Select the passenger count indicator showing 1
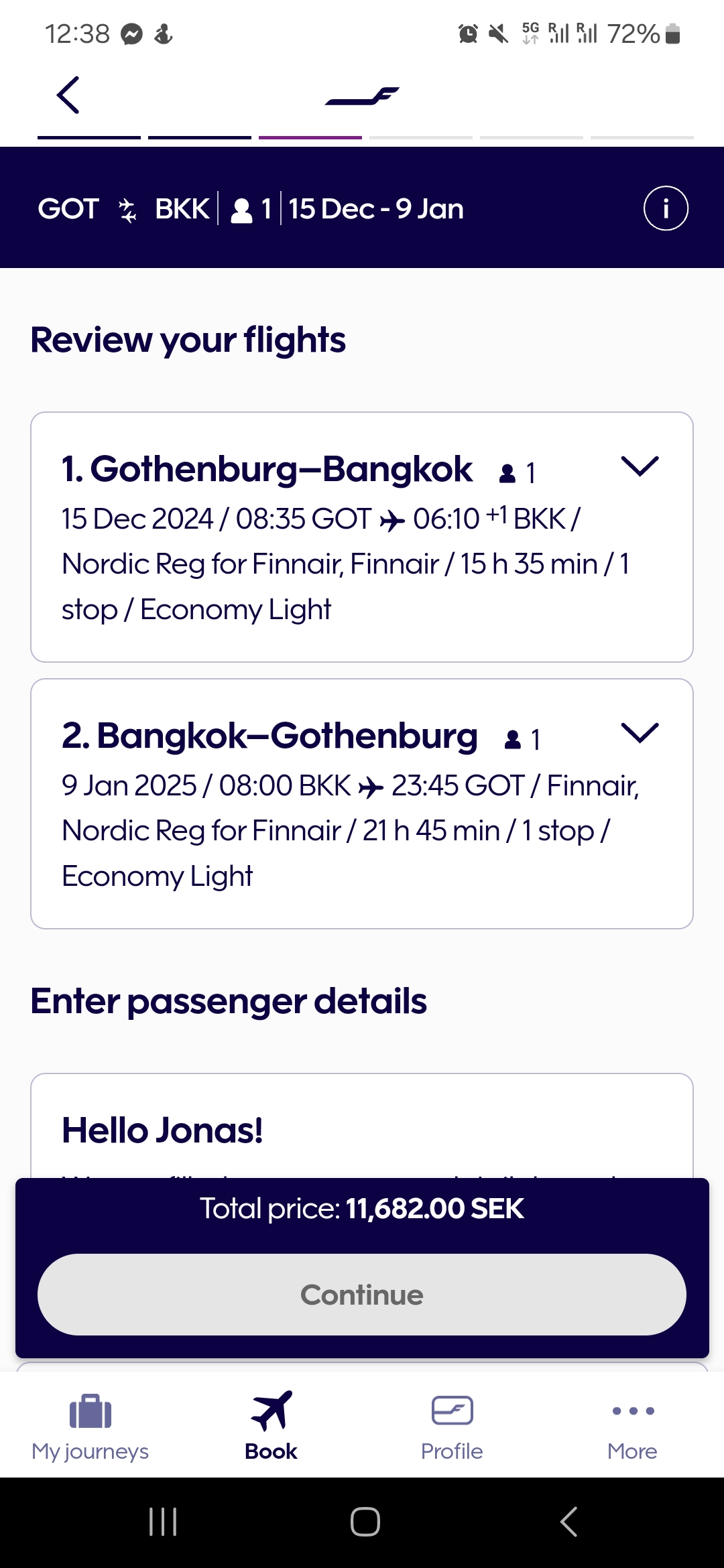 click(x=253, y=208)
